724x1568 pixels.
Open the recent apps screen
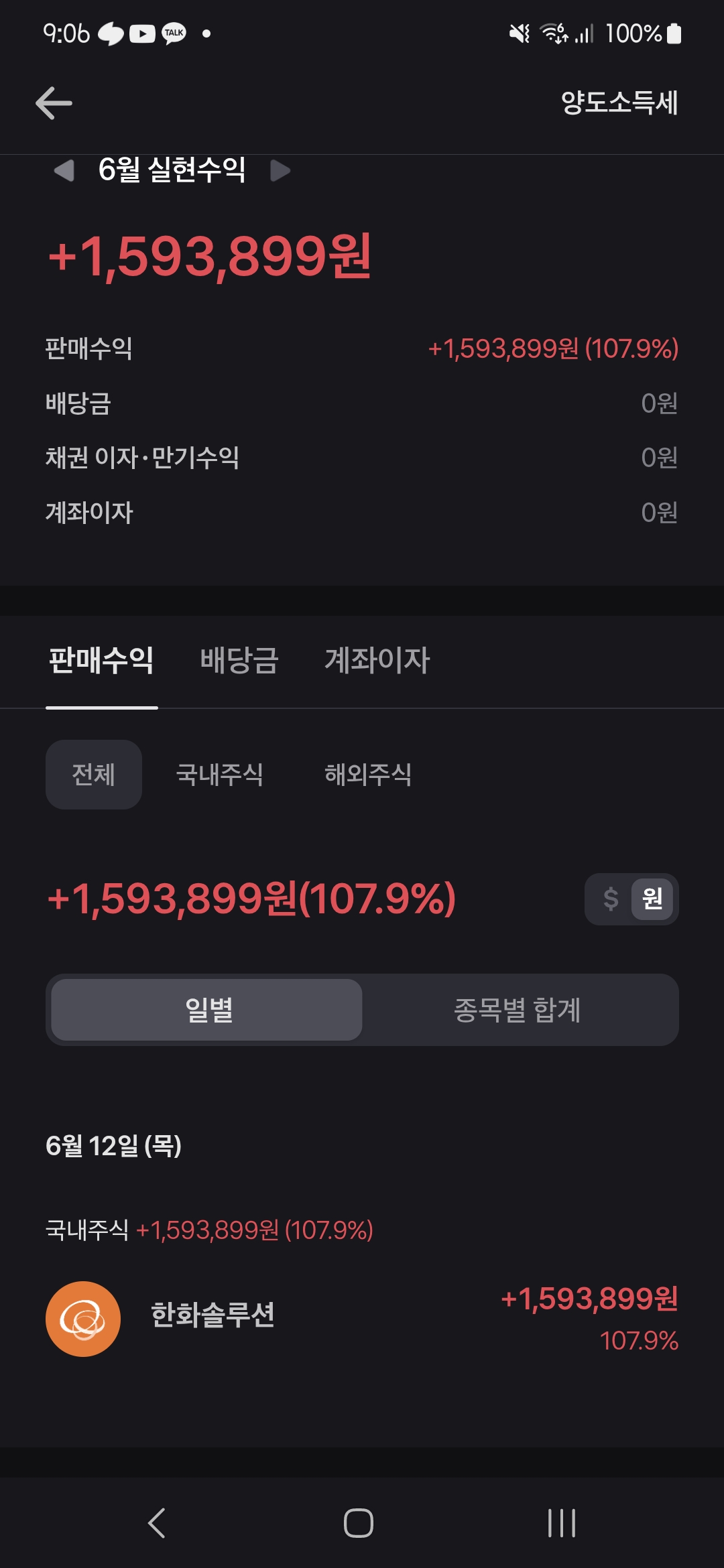(562, 1522)
